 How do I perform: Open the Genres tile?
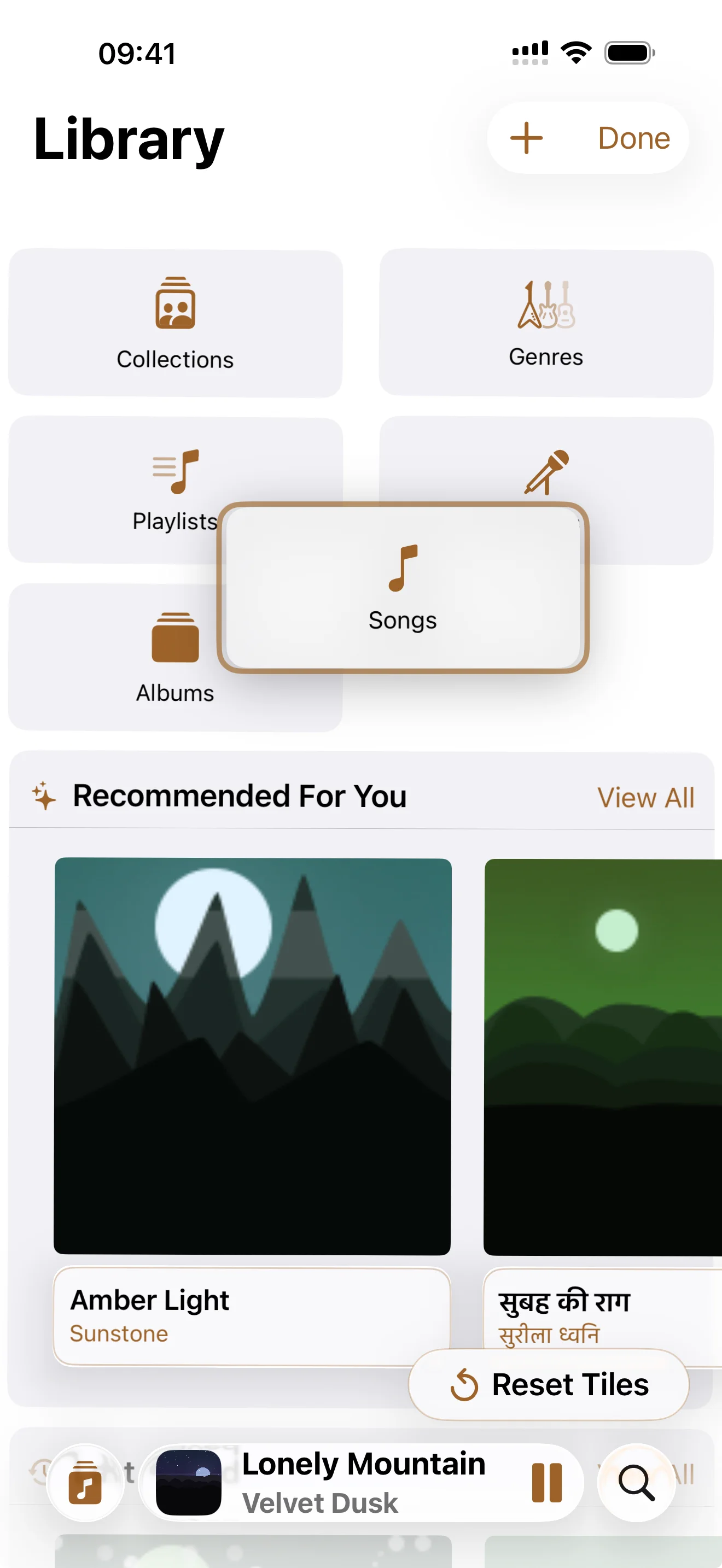tap(546, 323)
